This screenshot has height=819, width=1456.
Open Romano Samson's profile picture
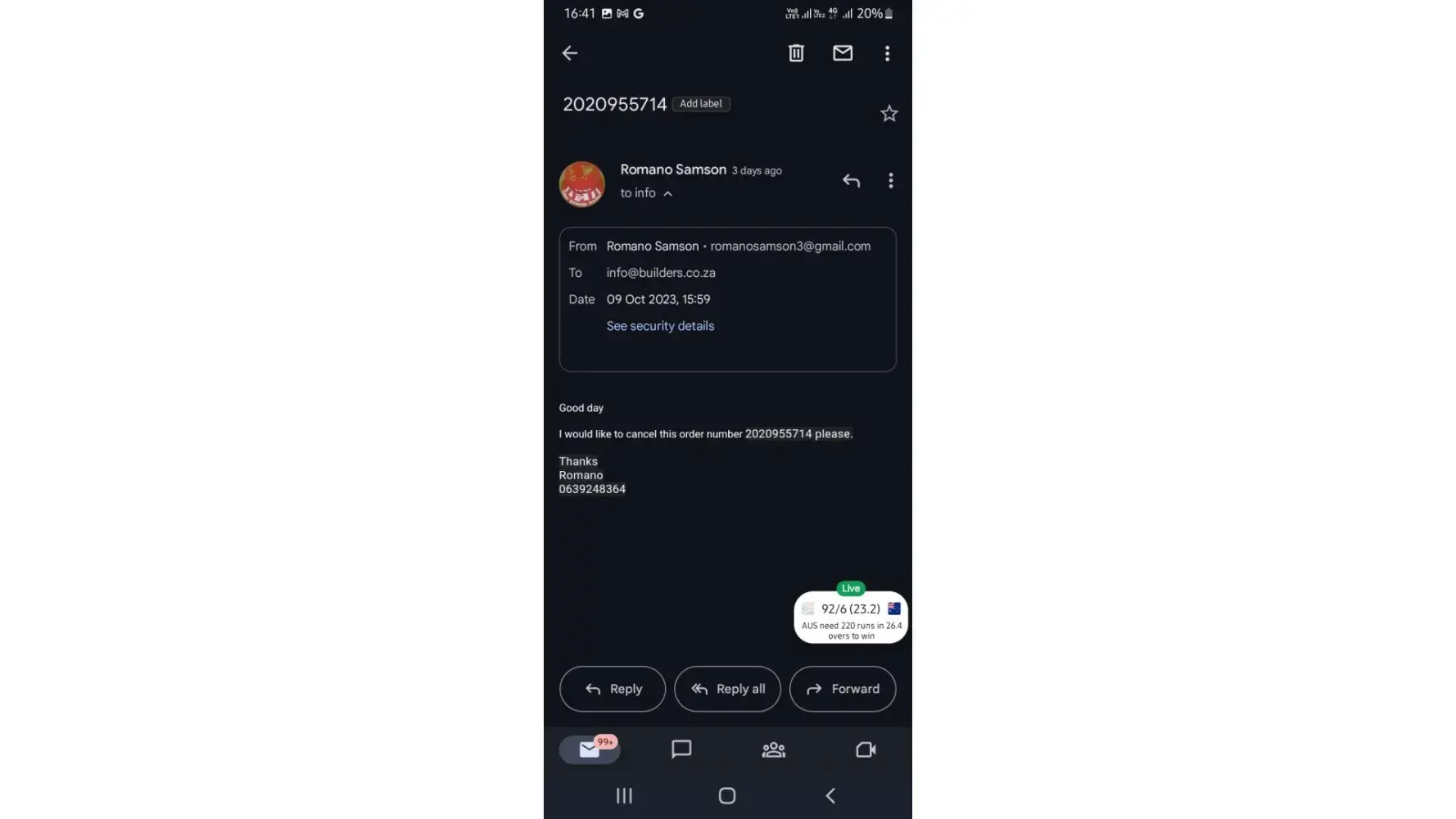(x=581, y=183)
